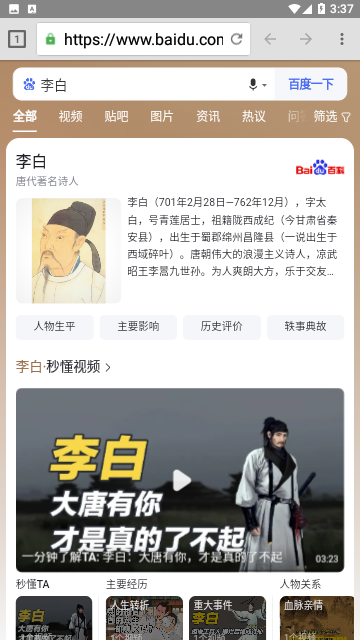Open the 李白 portrait in the Baike card

click(69, 251)
